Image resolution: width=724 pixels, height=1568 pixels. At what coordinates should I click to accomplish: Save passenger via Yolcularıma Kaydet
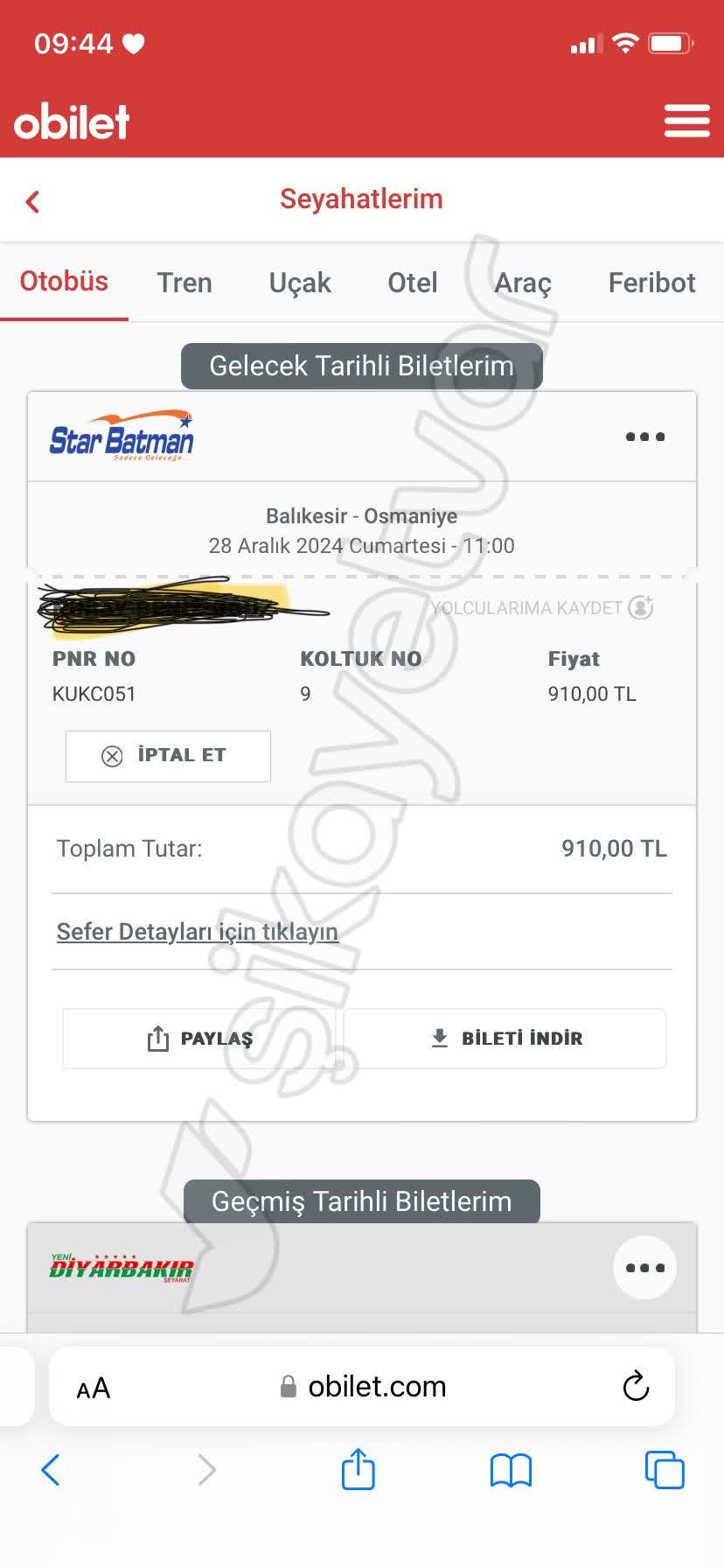542,607
